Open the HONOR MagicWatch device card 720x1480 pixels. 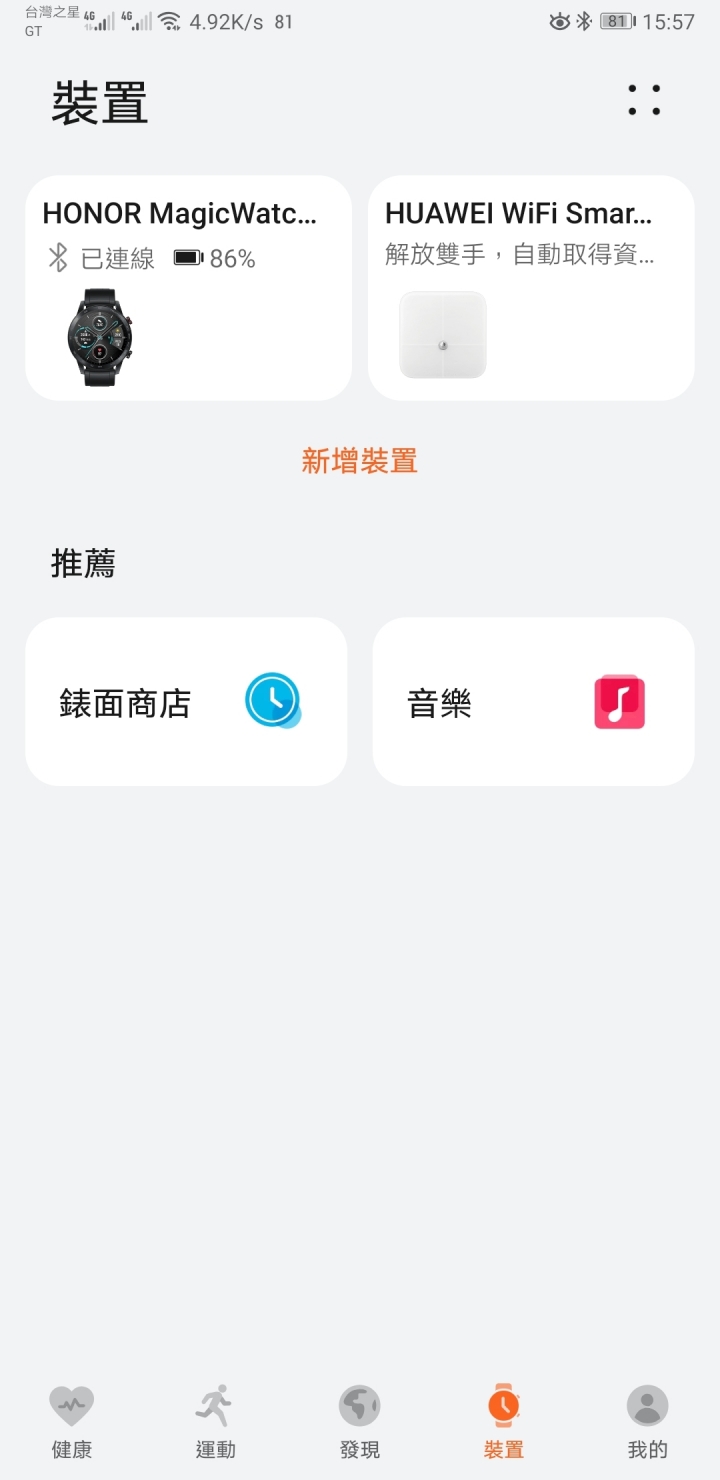(x=188, y=288)
